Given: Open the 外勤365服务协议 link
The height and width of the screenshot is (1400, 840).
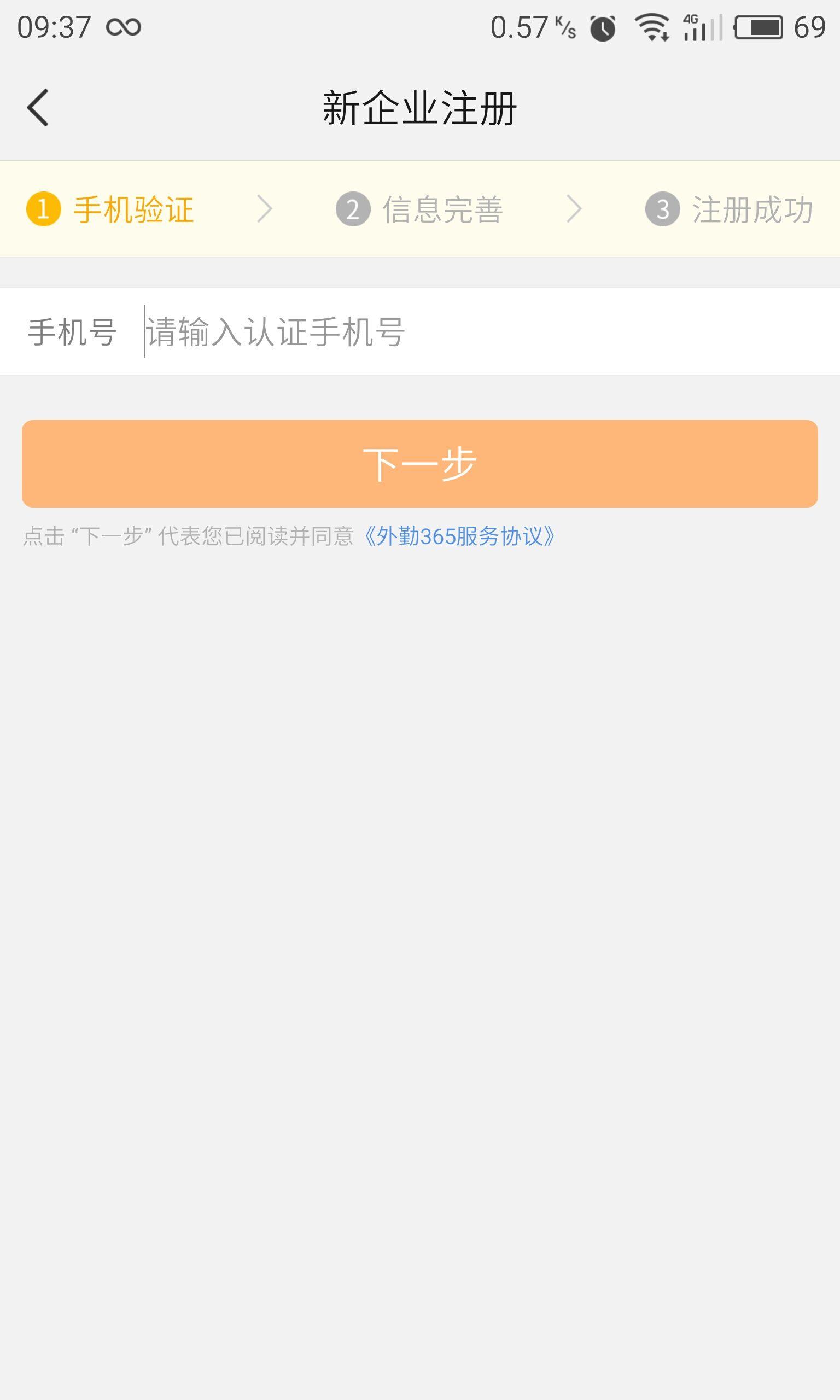Looking at the screenshot, I should (x=459, y=536).
